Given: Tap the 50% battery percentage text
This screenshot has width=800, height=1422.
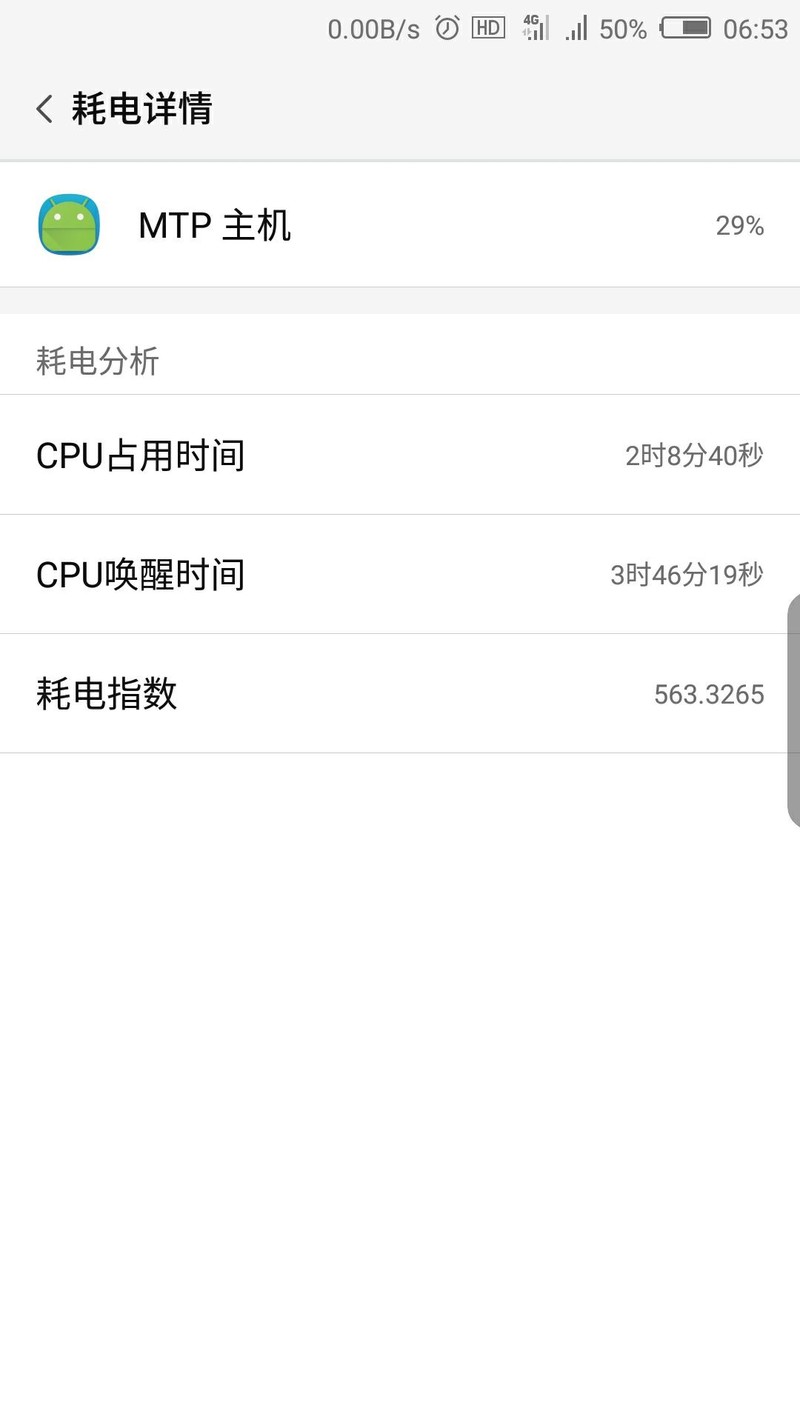Looking at the screenshot, I should tap(622, 27).
